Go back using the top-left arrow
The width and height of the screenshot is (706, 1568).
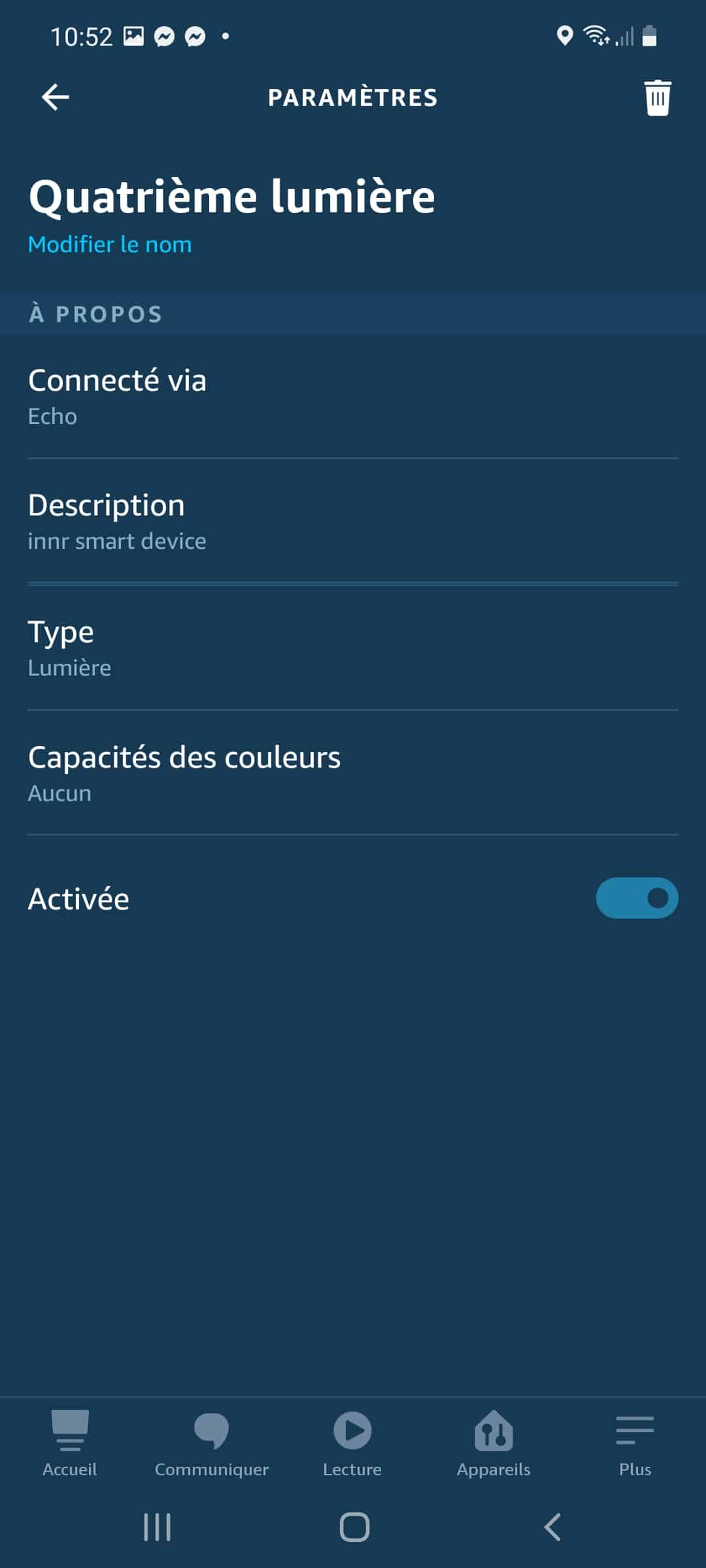point(56,97)
